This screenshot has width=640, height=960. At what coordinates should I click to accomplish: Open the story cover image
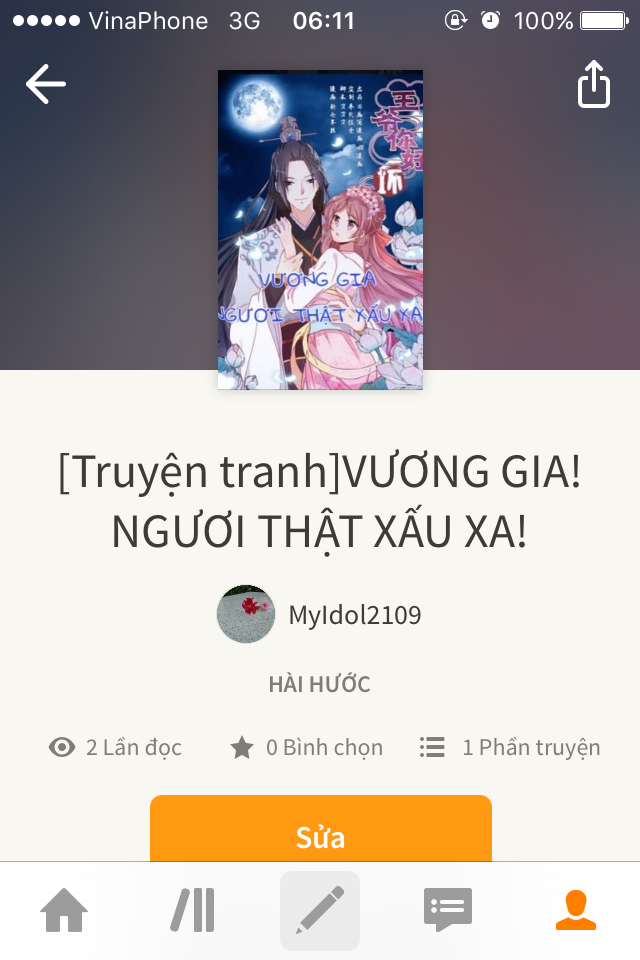click(320, 230)
